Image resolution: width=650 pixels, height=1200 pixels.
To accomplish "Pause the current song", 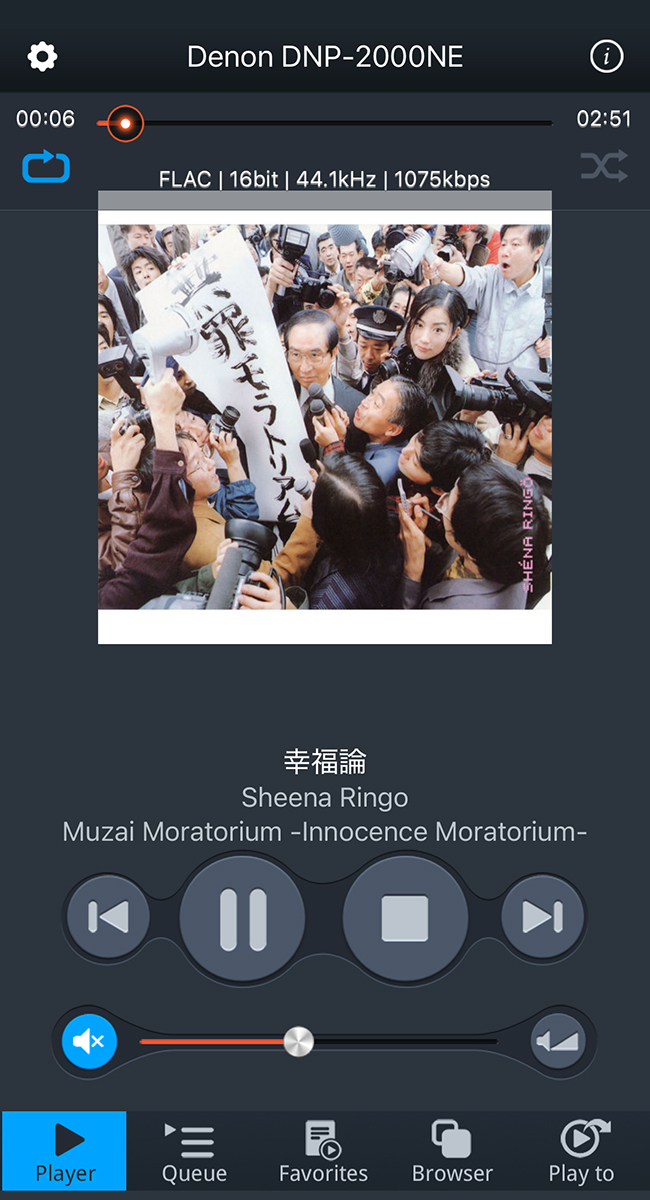I will (x=243, y=917).
